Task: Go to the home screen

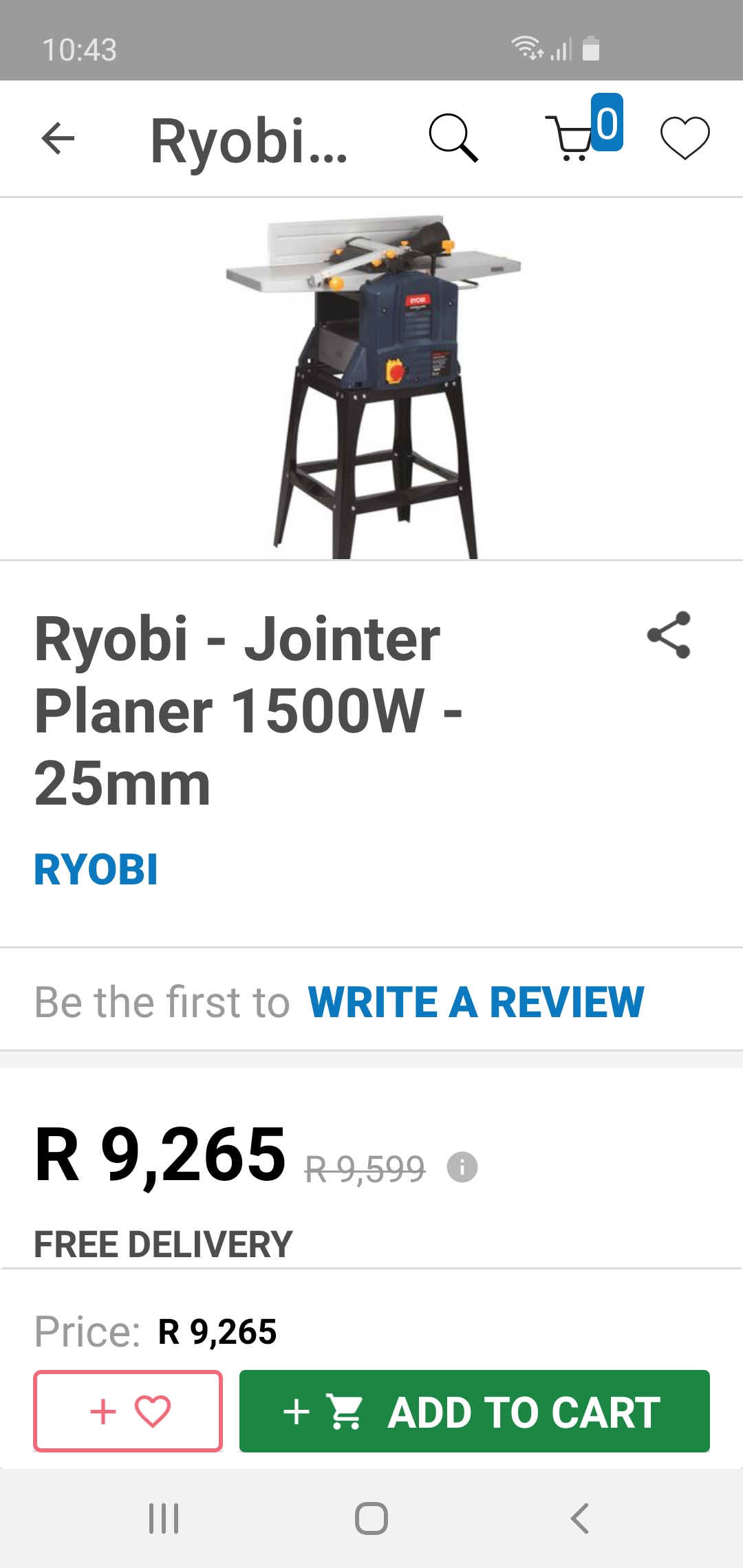Action: [371, 1518]
